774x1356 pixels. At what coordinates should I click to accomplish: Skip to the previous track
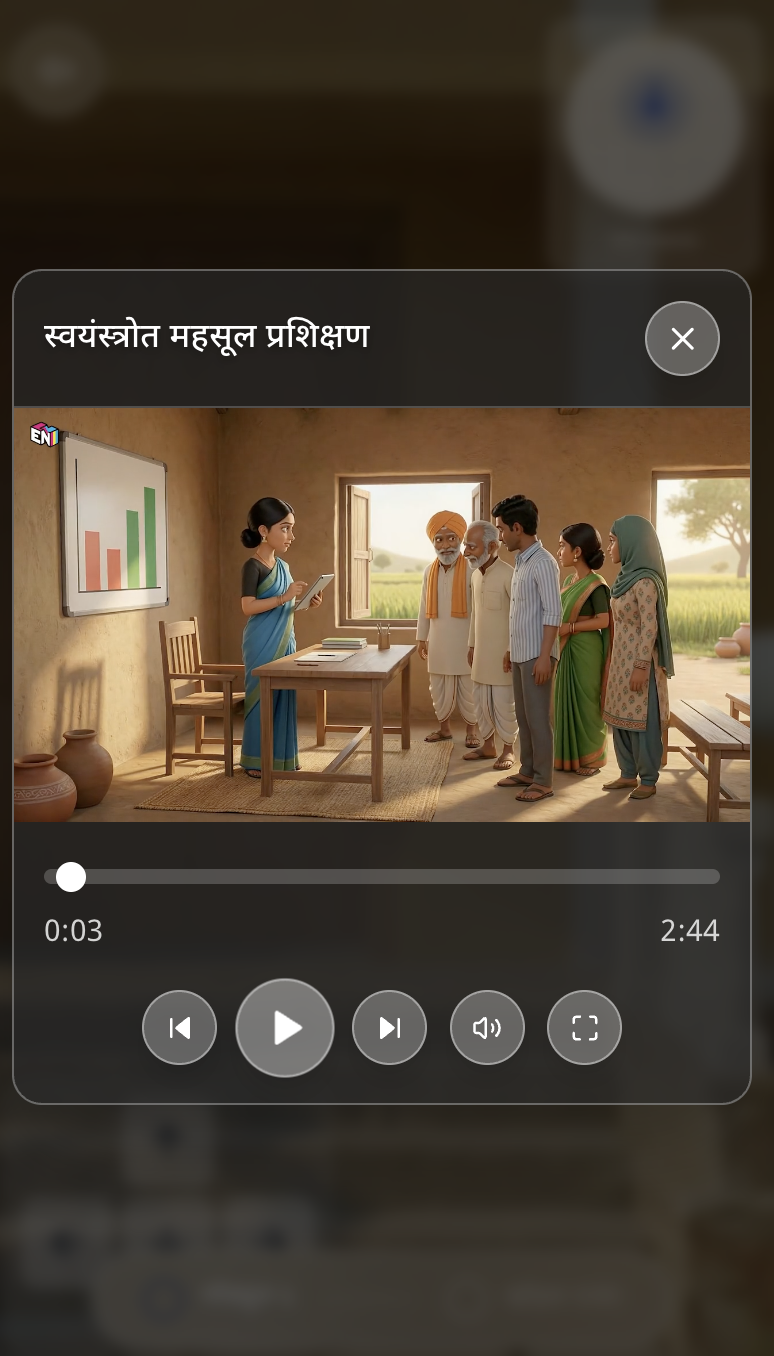click(x=180, y=1028)
